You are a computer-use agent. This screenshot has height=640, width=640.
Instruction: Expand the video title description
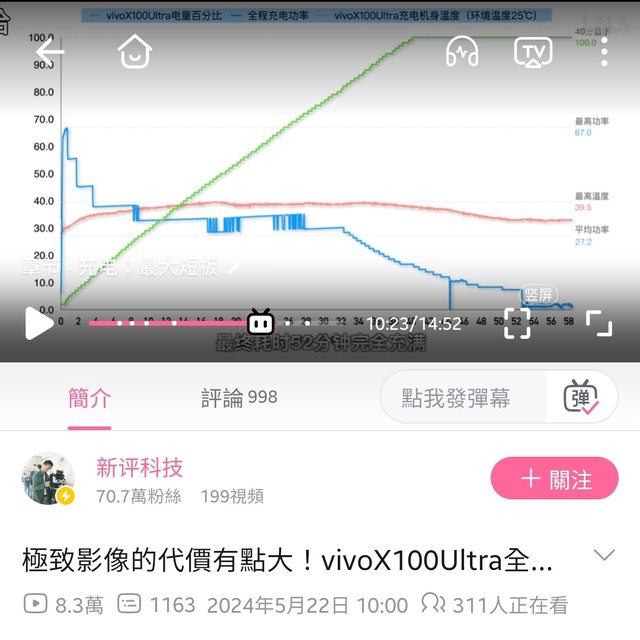click(x=604, y=555)
